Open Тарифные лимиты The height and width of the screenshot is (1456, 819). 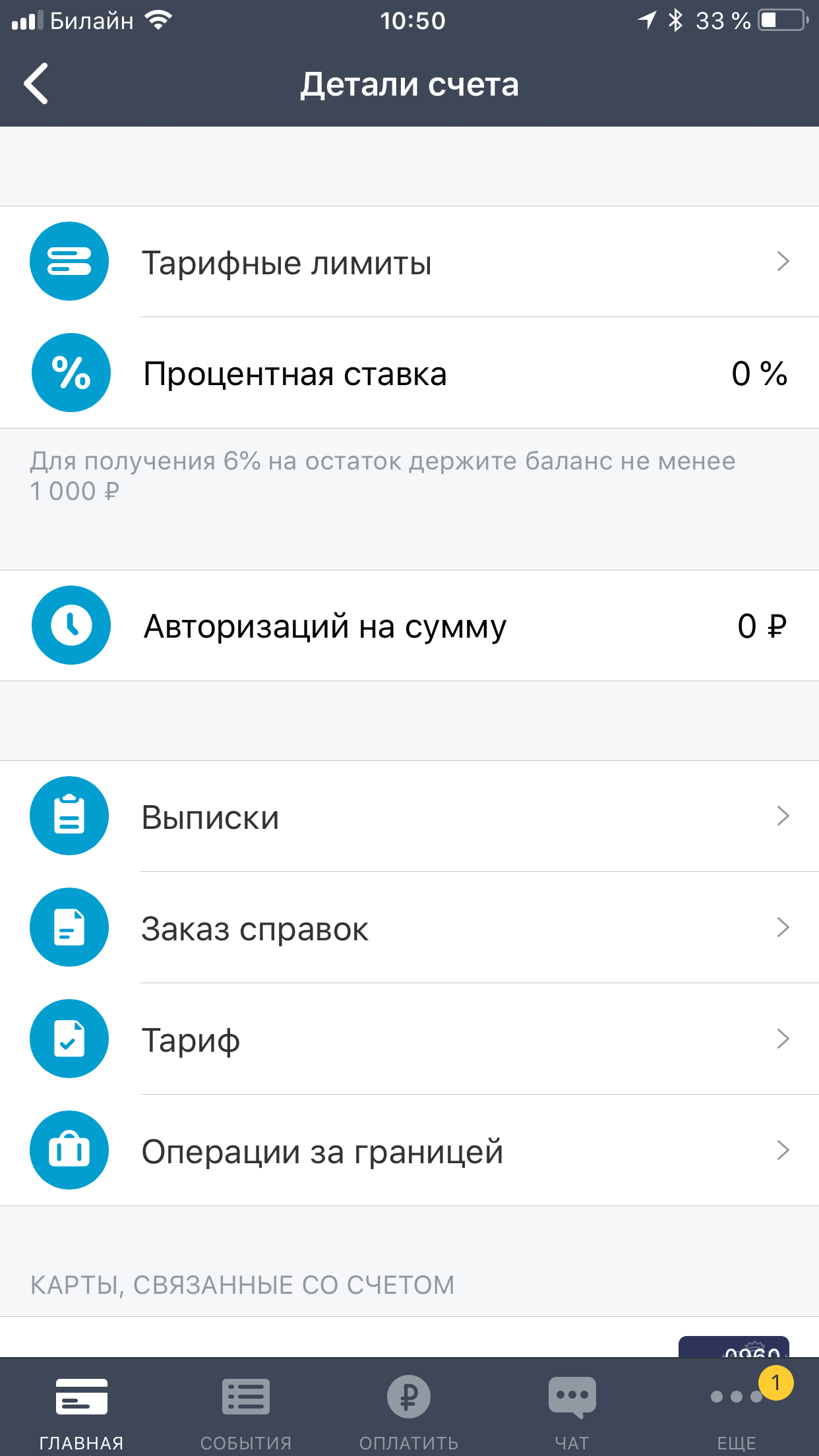pyautogui.click(x=409, y=262)
